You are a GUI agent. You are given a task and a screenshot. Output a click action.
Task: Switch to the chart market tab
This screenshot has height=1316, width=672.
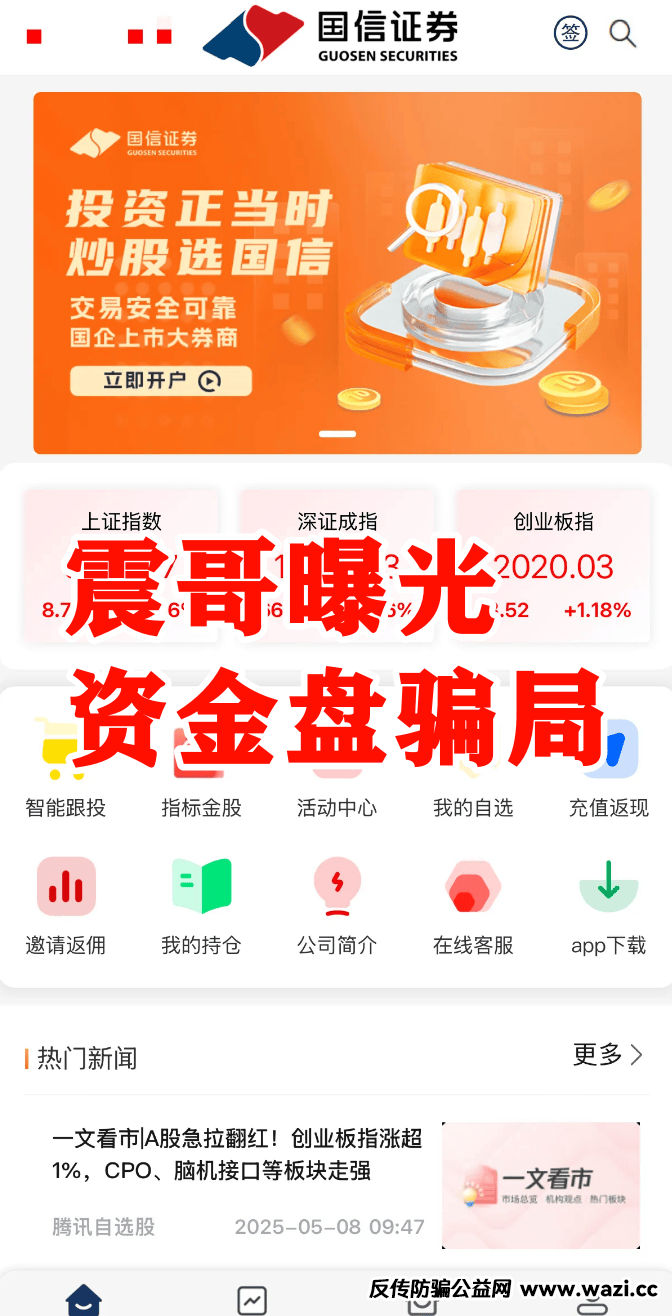(x=252, y=1300)
